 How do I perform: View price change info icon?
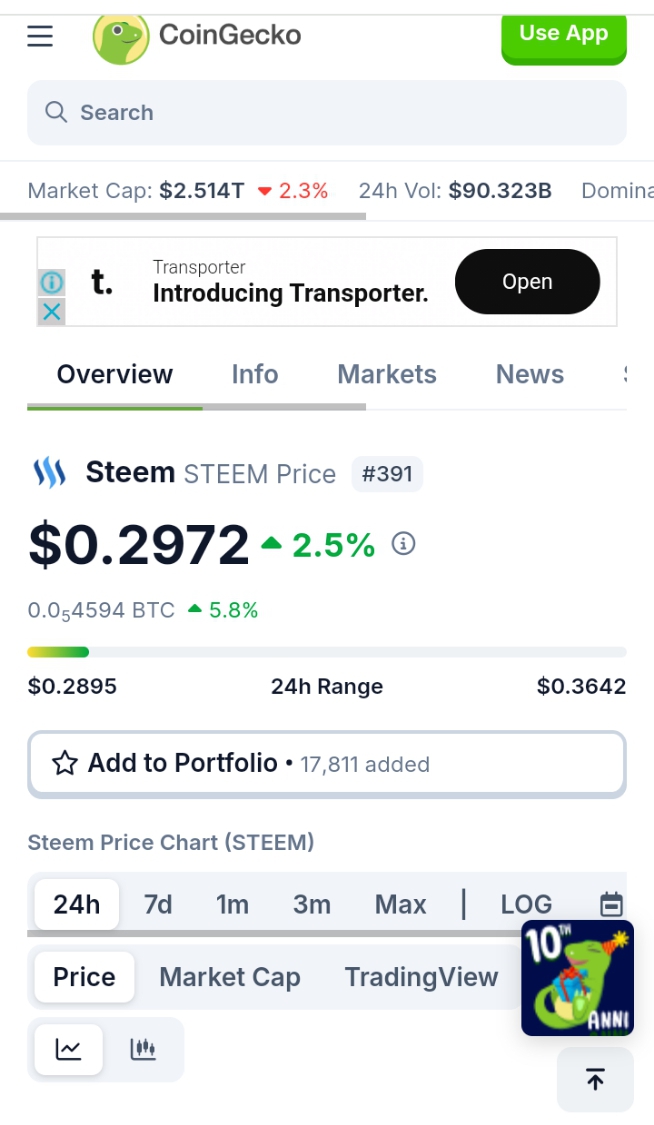coord(403,544)
